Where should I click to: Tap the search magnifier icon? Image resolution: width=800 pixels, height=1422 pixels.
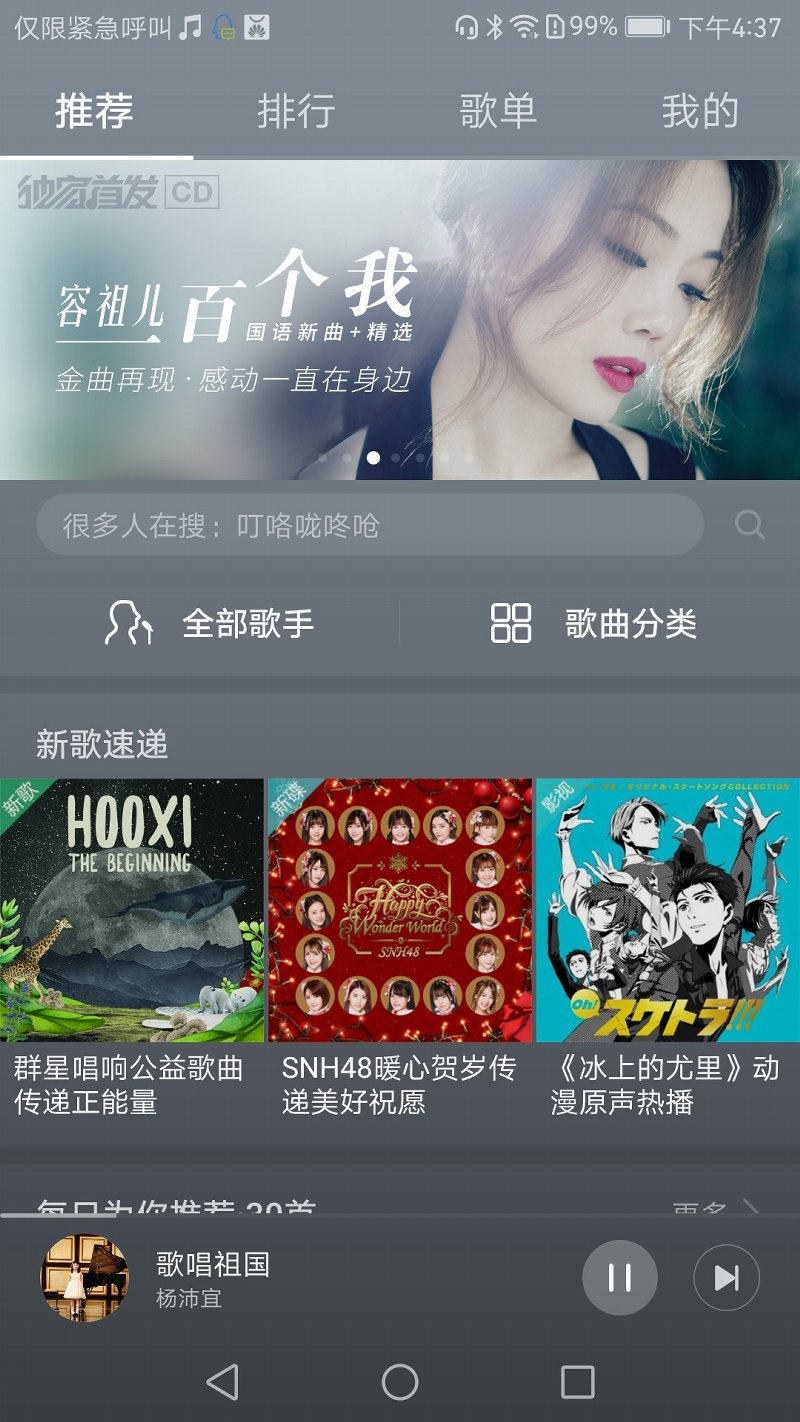click(x=746, y=524)
